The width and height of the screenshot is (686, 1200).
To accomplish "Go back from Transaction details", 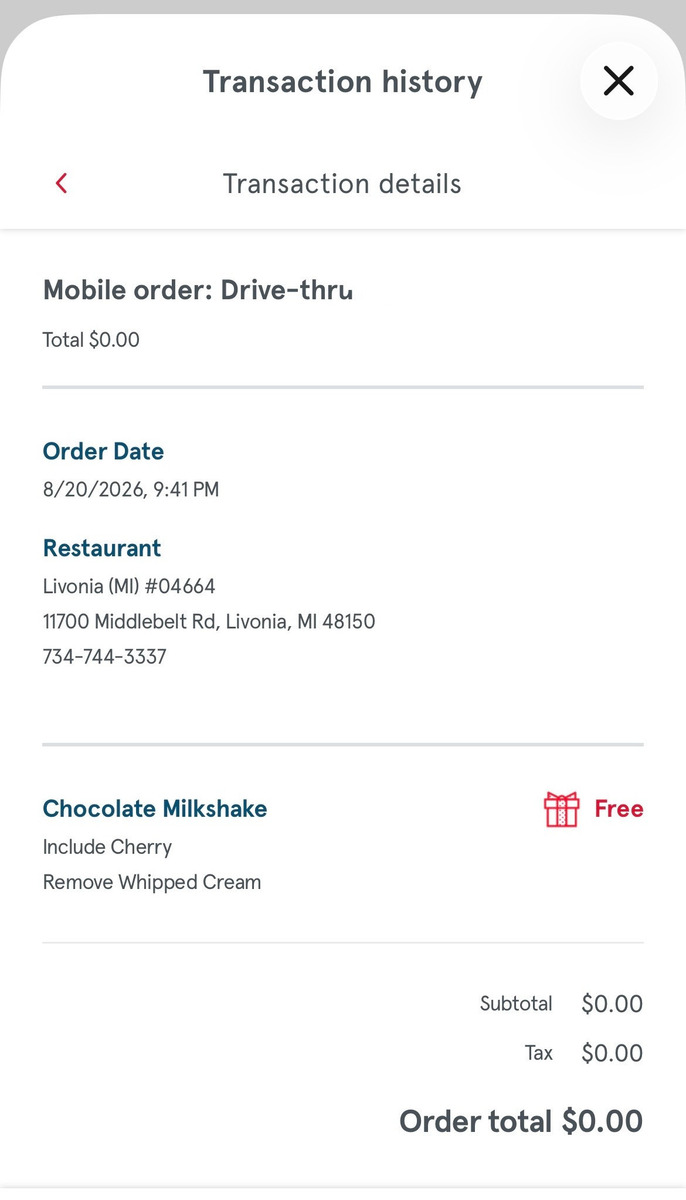I will (x=62, y=183).
